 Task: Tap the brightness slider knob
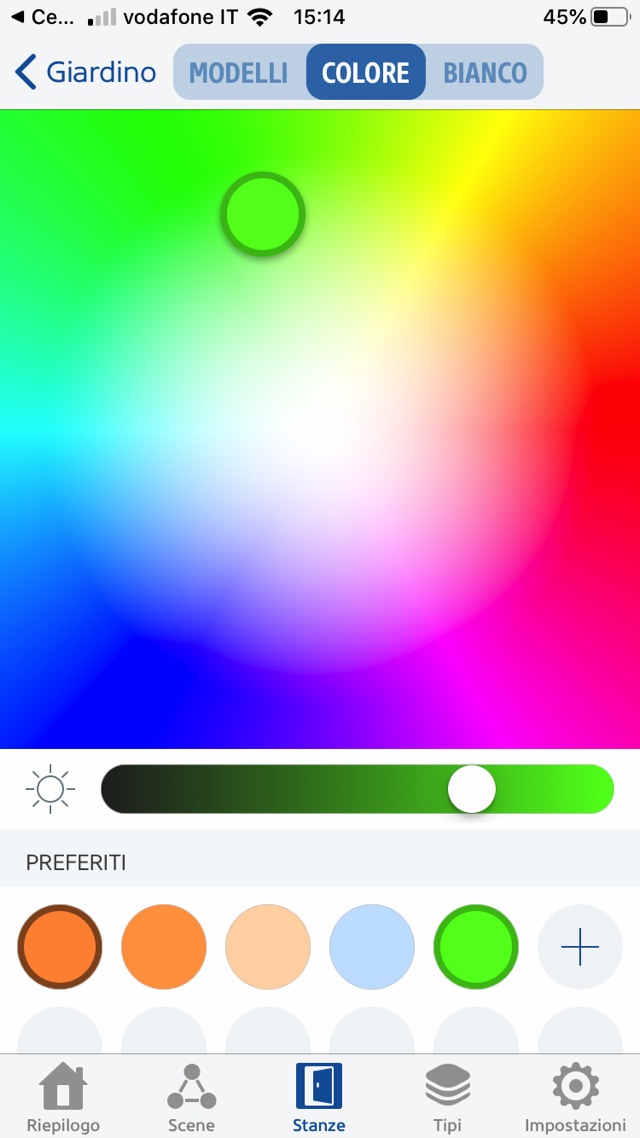471,789
